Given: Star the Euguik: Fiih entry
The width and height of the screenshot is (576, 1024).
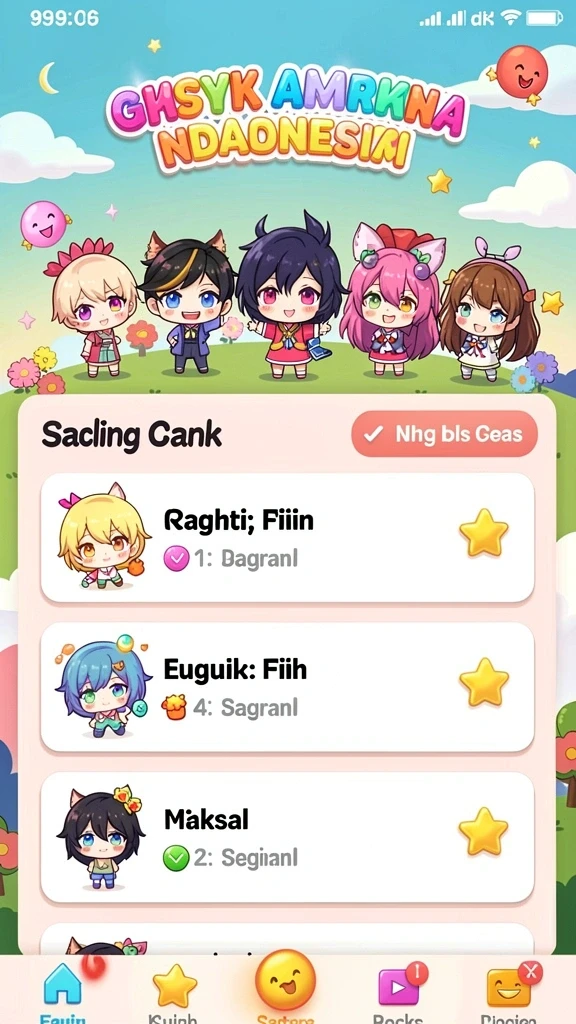Looking at the screenshot, I should [483, 682].
